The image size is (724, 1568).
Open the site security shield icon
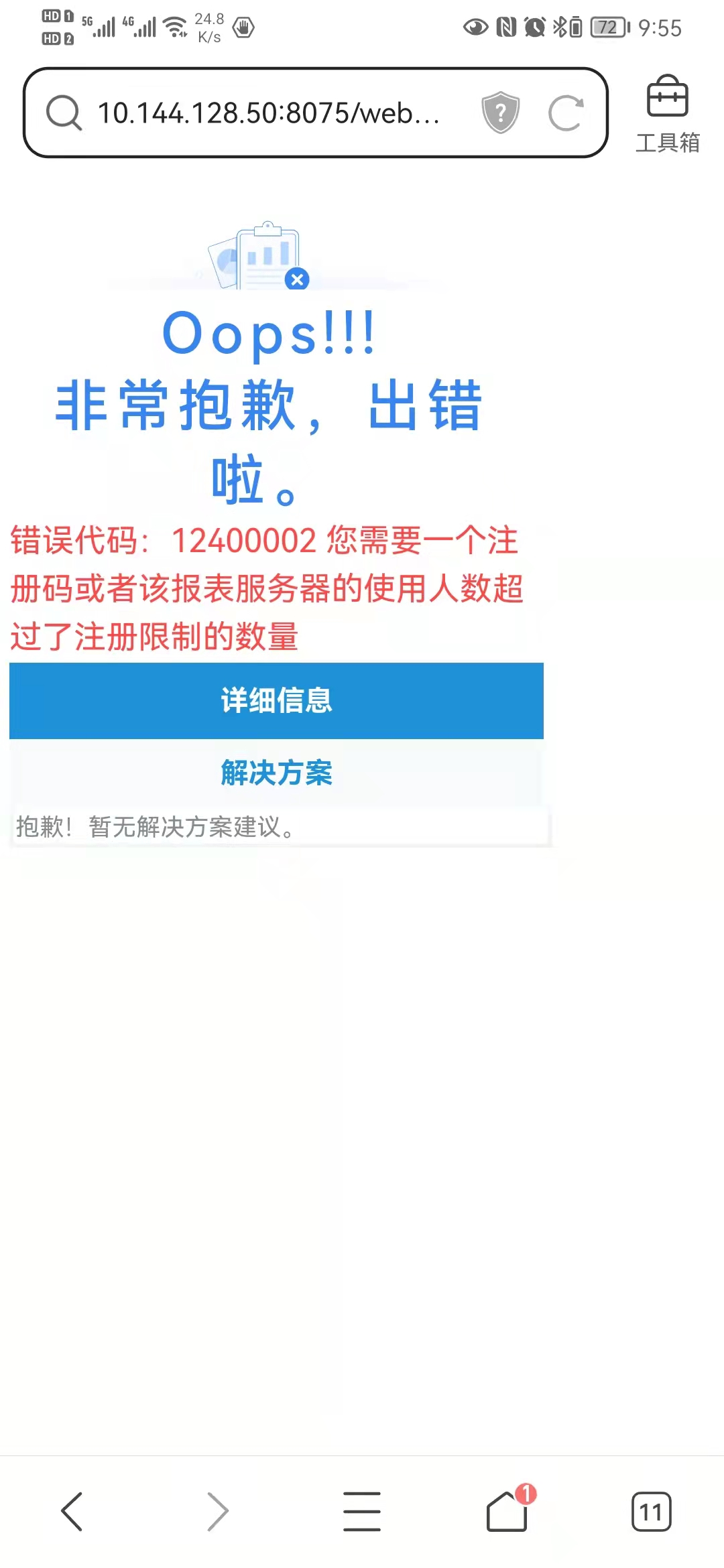pos(500,113)
